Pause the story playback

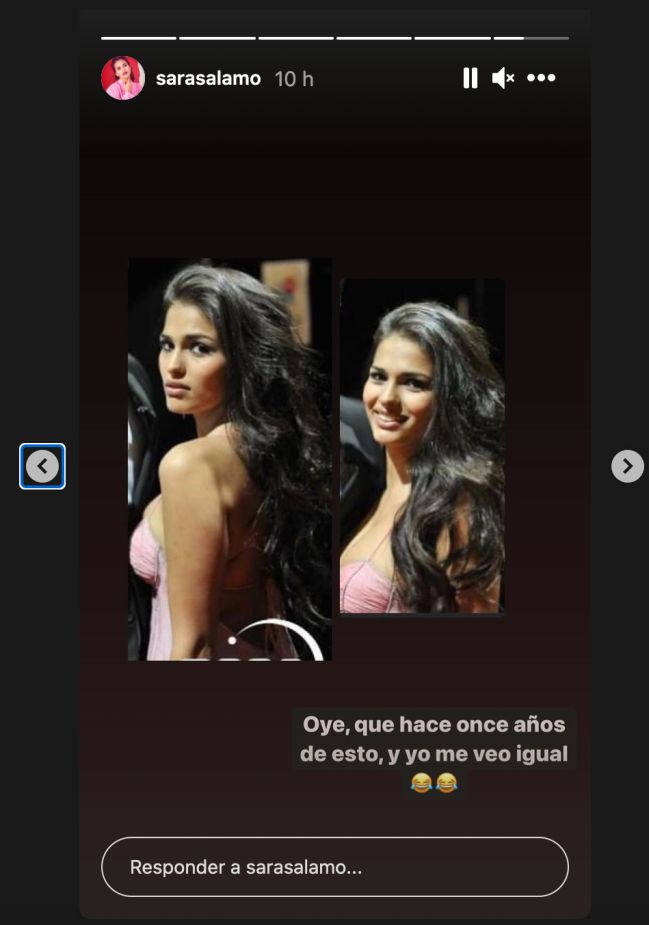click(x=470, y=78)
